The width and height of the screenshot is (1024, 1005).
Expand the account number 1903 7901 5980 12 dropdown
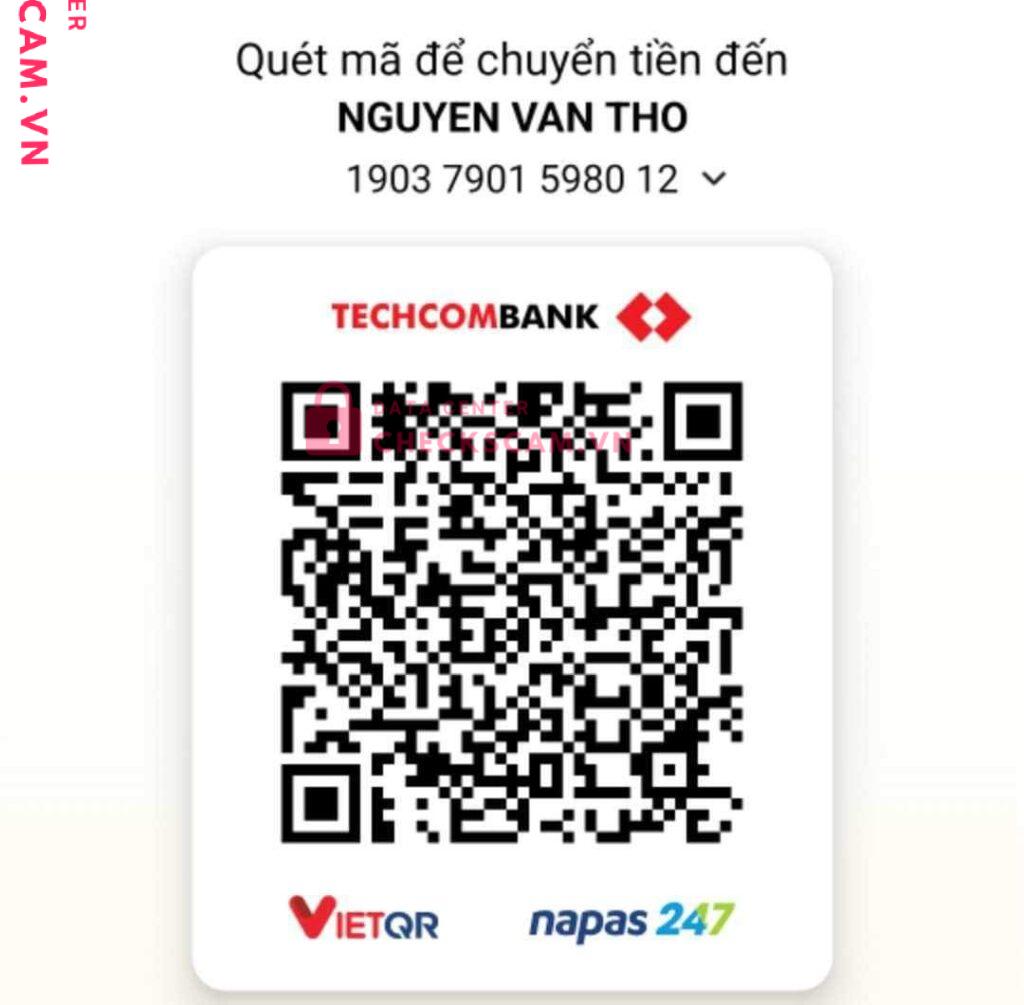click(713, 180)
